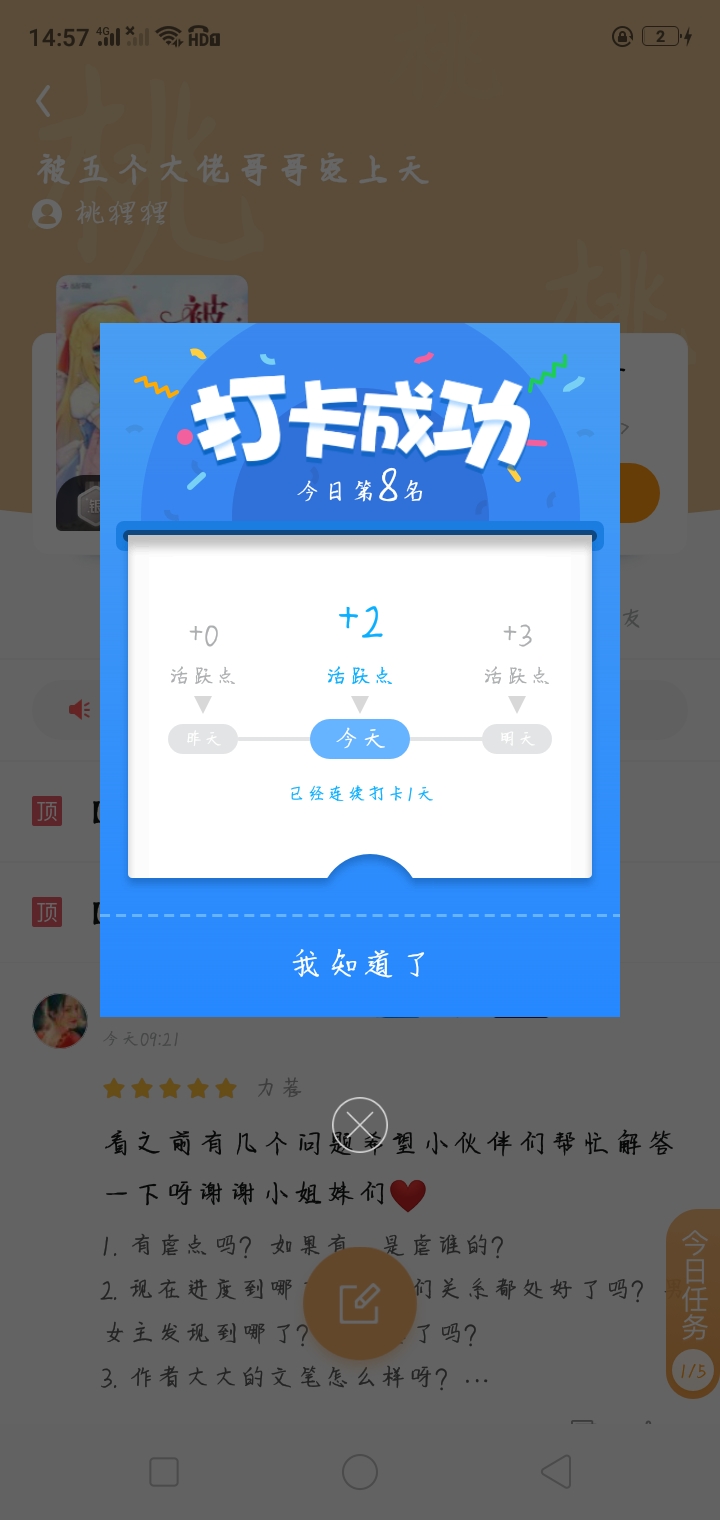Go back using the system back button
Viewport: 720px width, 1520px height.
click(556, 1471)
